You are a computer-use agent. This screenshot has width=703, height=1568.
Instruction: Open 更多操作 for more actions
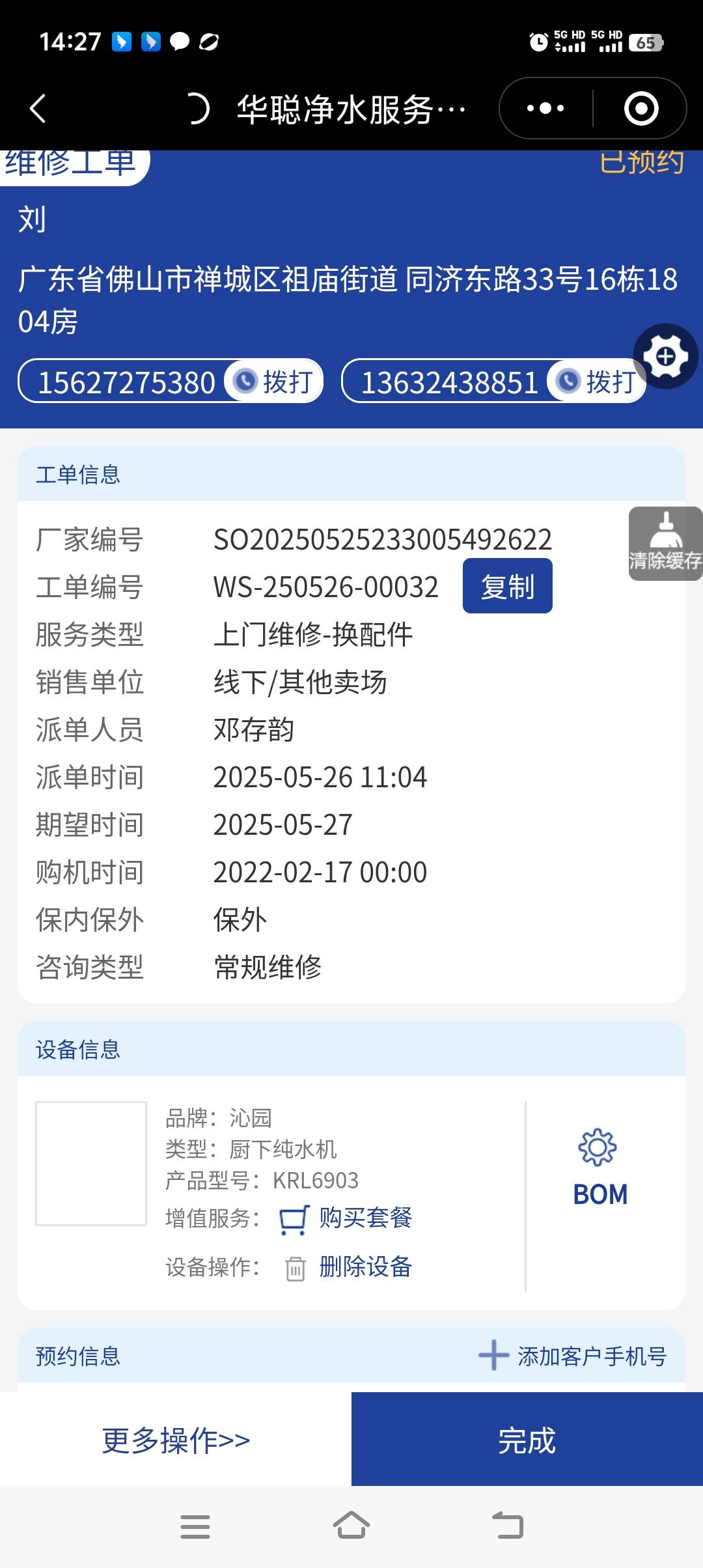pyautogui.click(x=176, y=1440)
